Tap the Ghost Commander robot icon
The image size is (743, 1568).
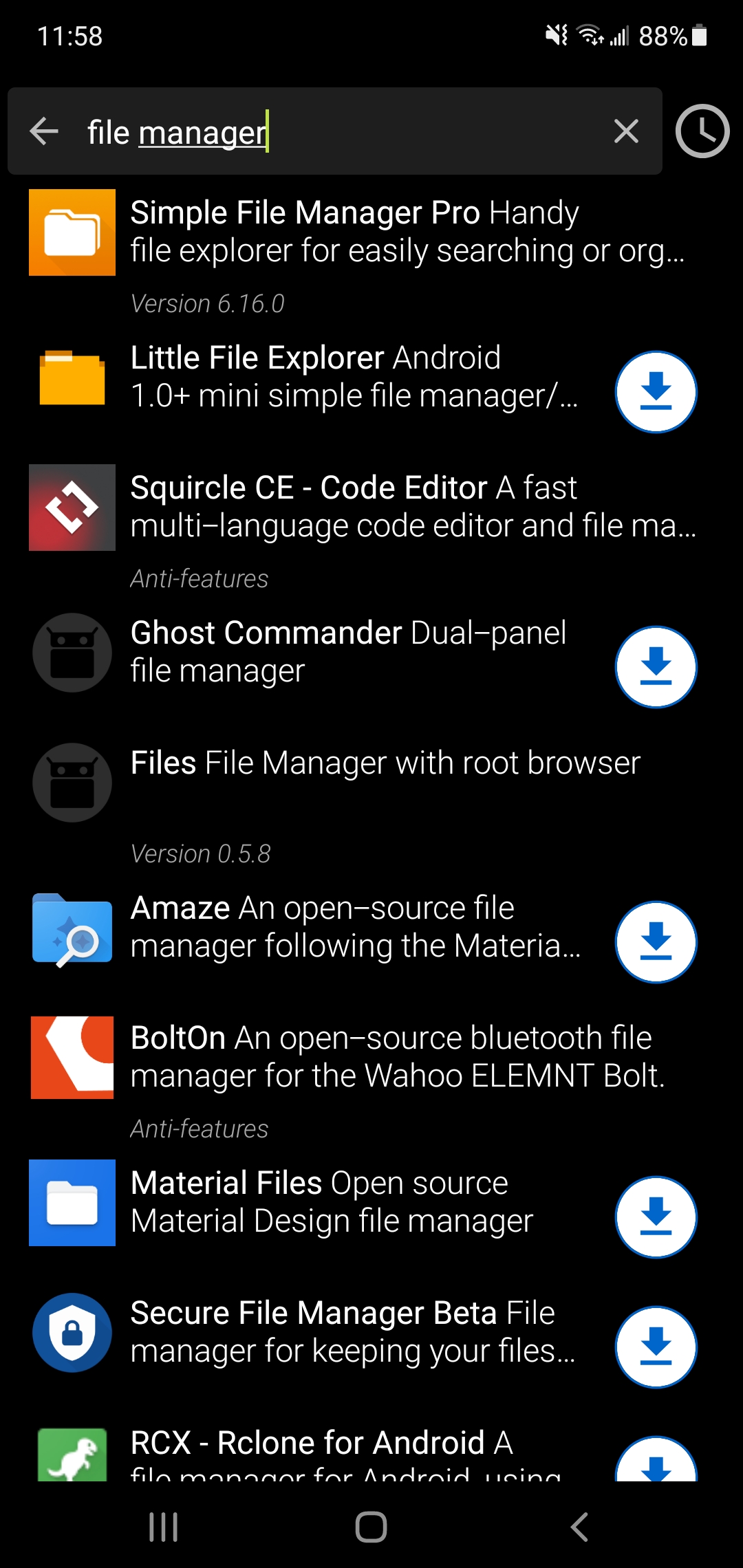pos(72,652)
